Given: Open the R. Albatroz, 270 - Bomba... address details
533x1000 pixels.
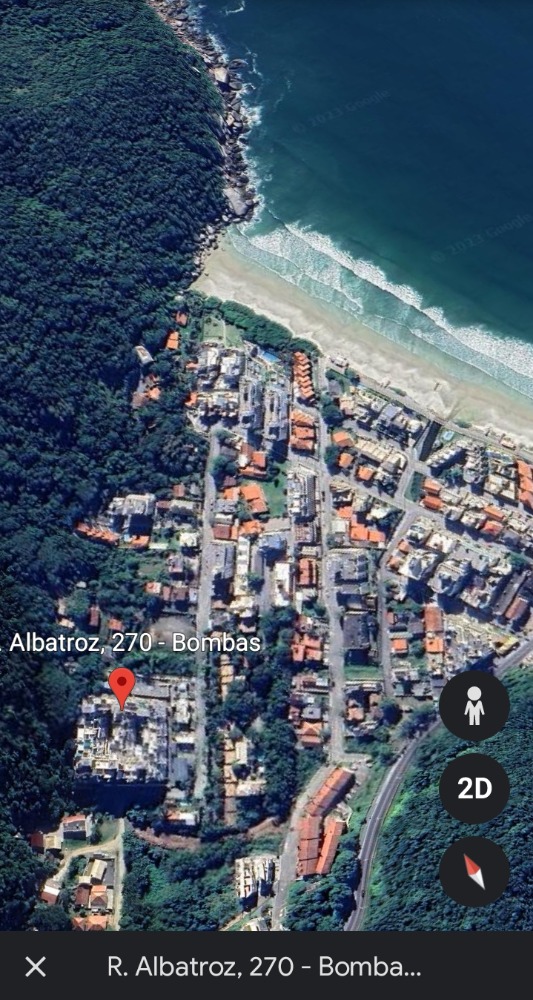Looking at the screenshot, I should 264,967.
